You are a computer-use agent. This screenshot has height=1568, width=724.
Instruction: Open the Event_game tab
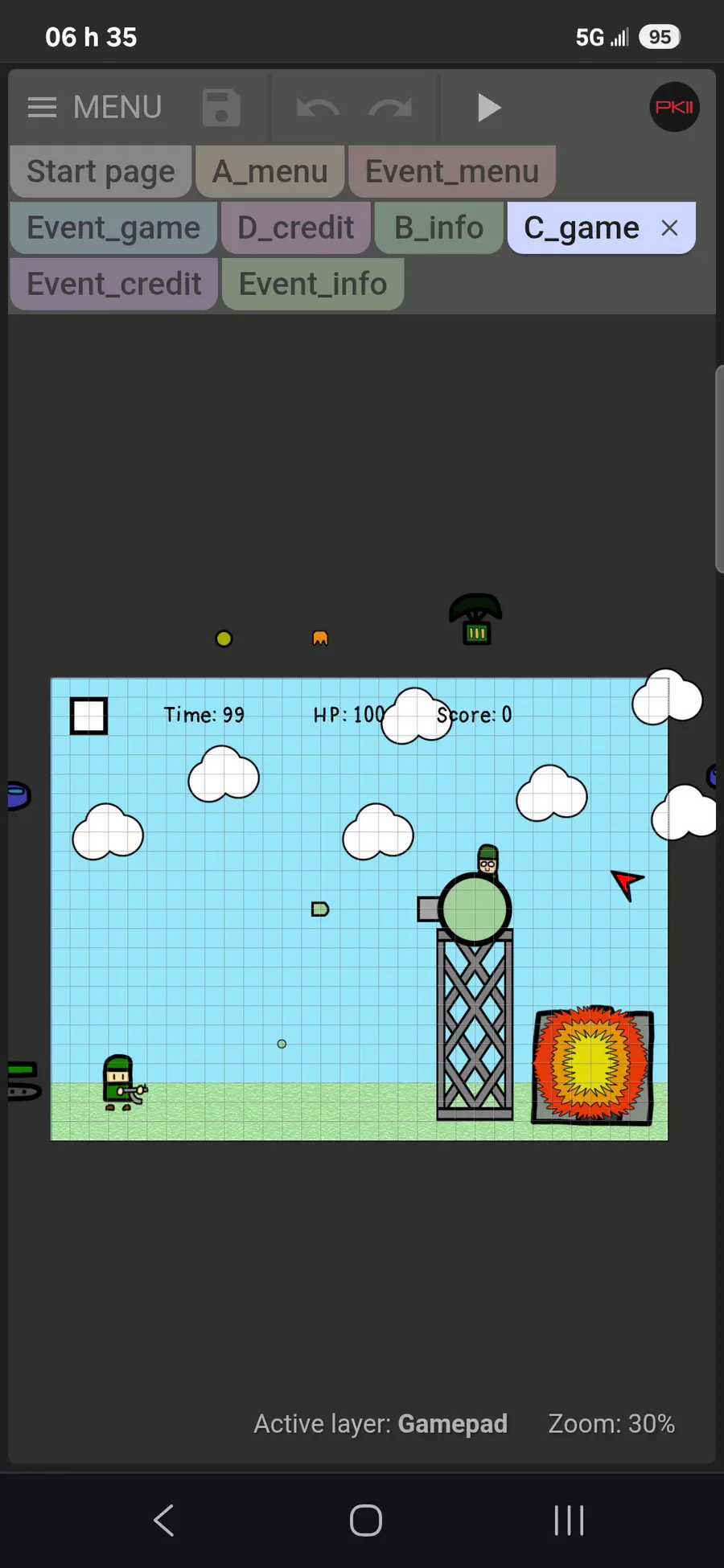(113, 228)
